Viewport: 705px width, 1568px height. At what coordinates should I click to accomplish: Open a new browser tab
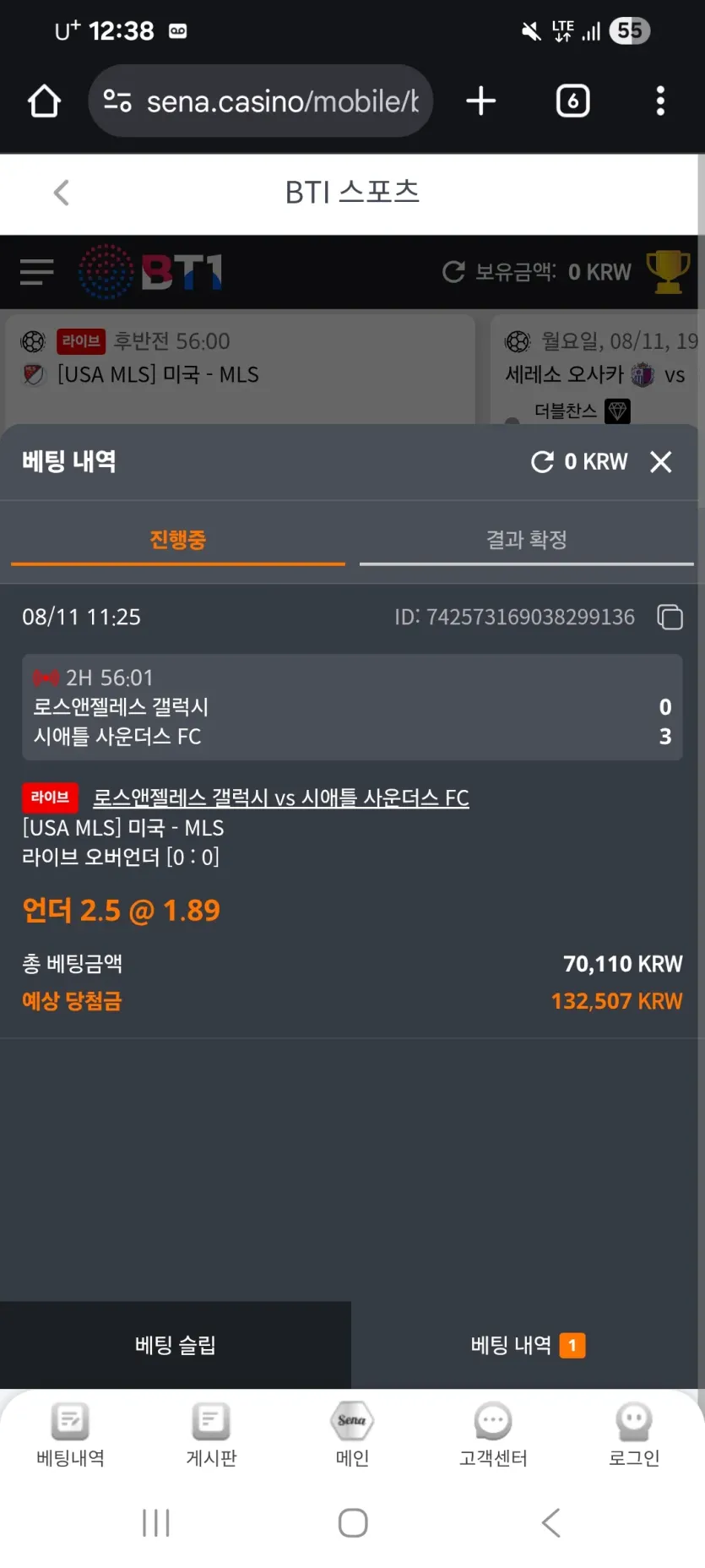pos(481,101)
